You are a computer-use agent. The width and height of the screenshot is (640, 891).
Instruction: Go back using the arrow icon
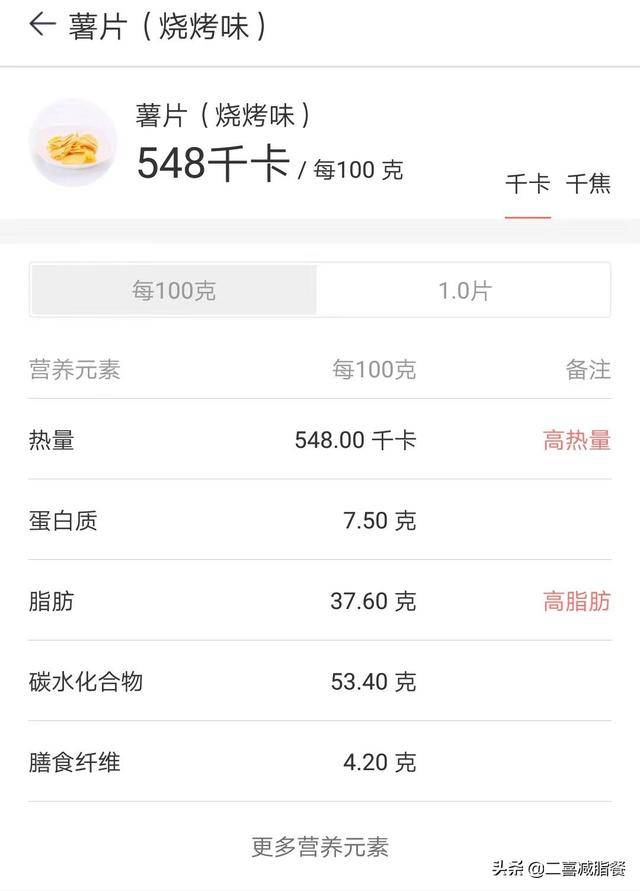coord(41,26)
